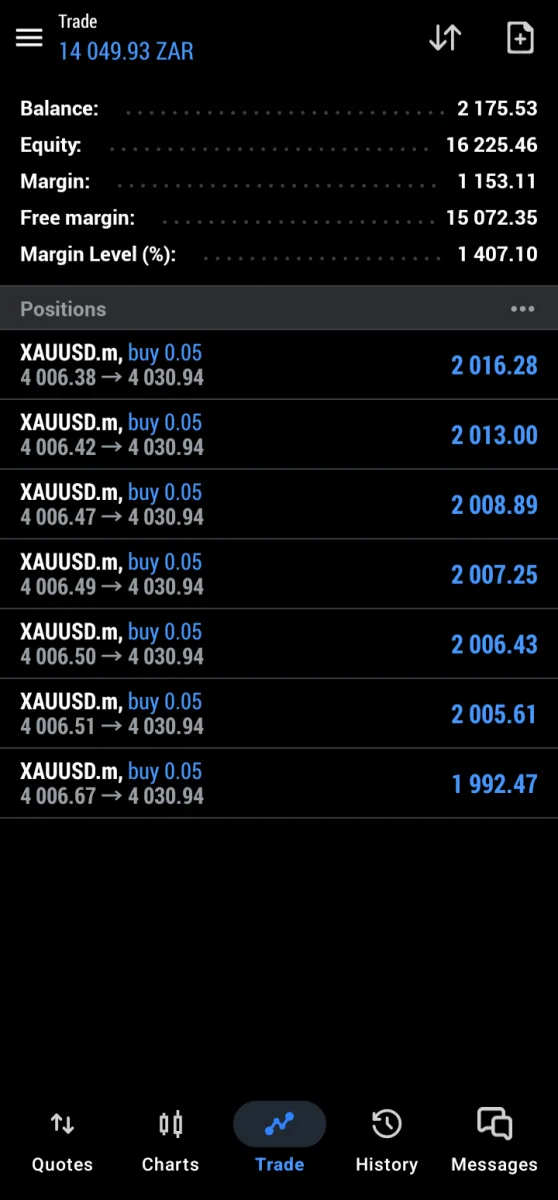Open the XAUUSD.m position opened at 4 006.38
This screenshot has height=1200, width=558.
pyautogui.click(x=279, y=365)
